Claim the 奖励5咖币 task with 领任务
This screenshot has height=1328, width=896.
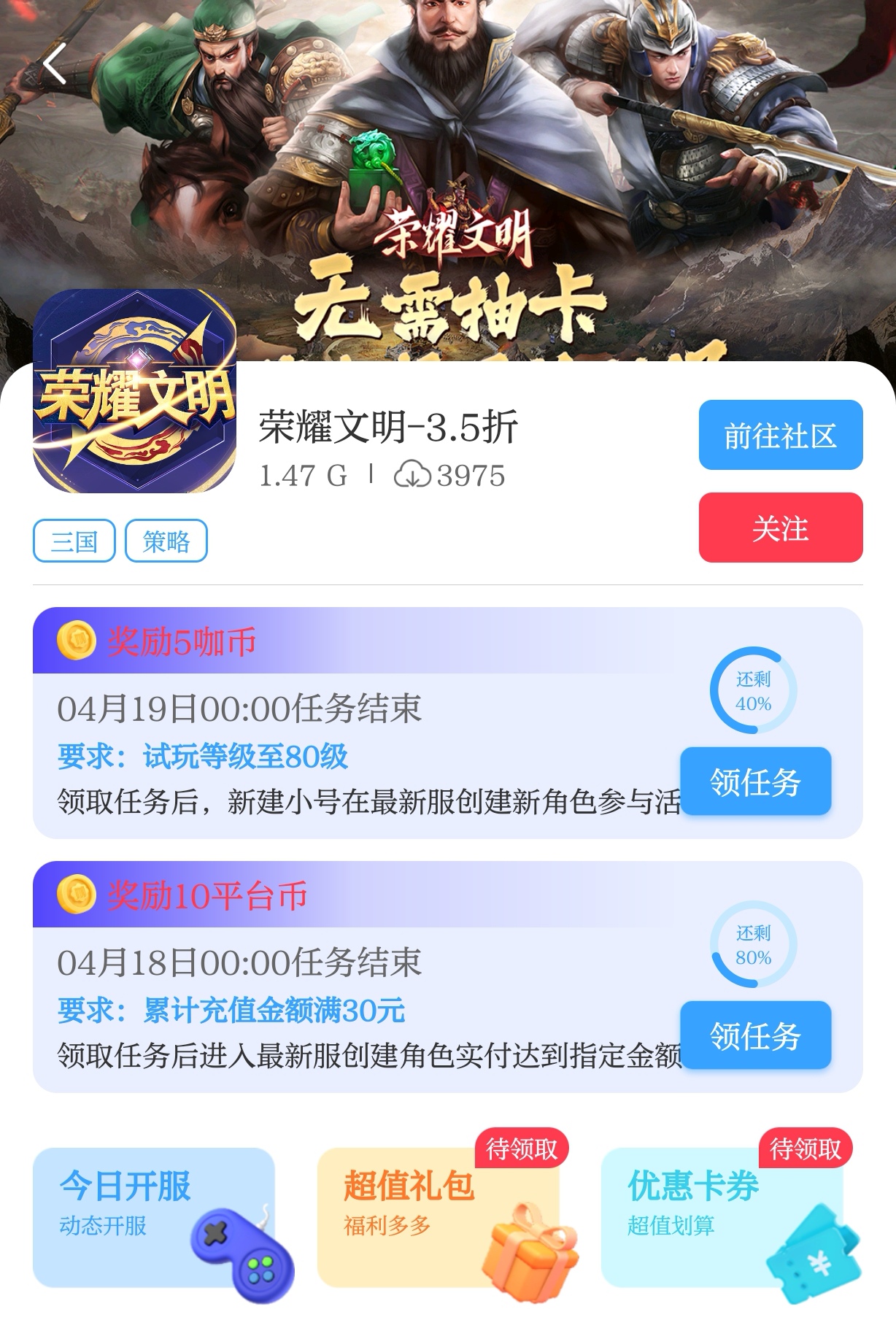point(755,781)
